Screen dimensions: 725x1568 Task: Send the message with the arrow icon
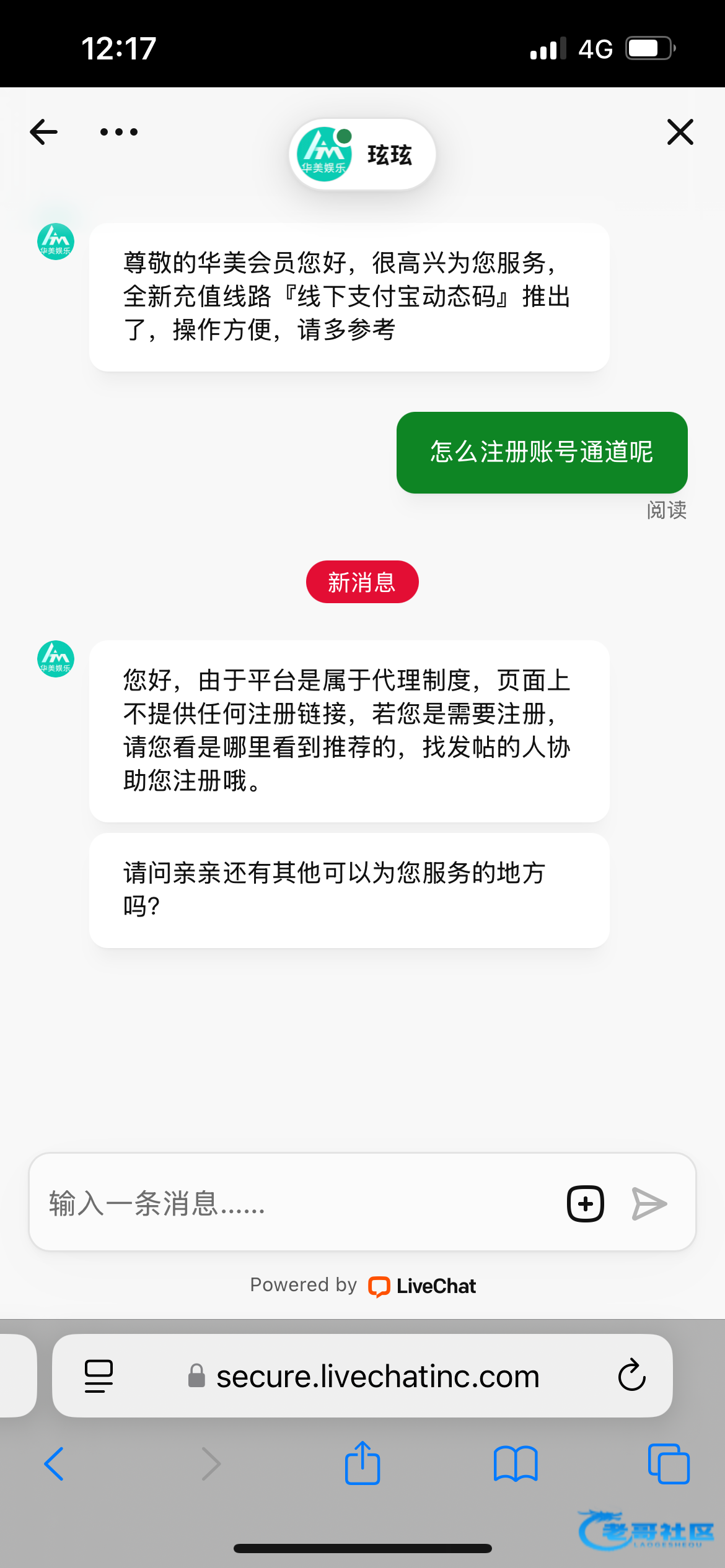coord(649,1204)
